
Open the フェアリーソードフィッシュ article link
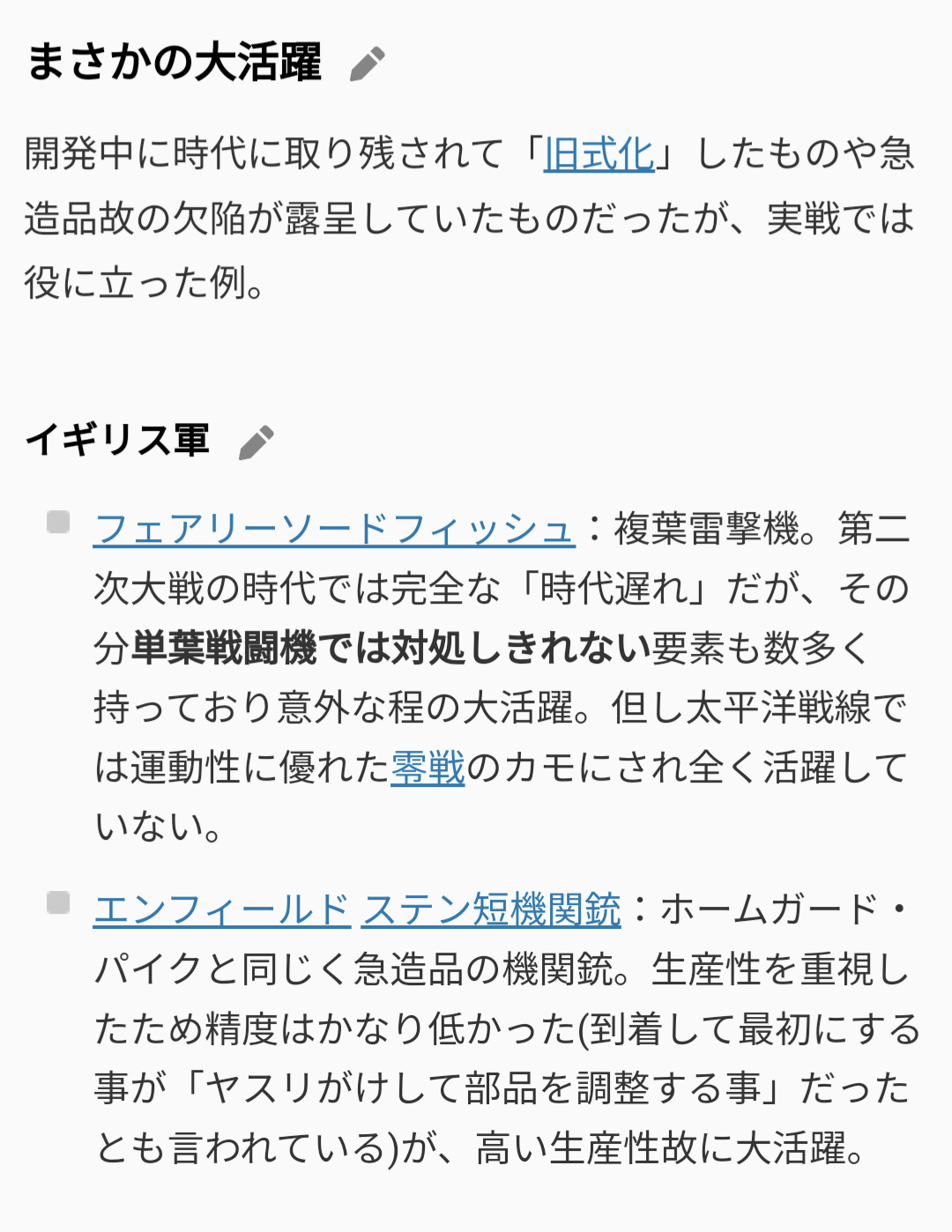[x=334, y=530]
